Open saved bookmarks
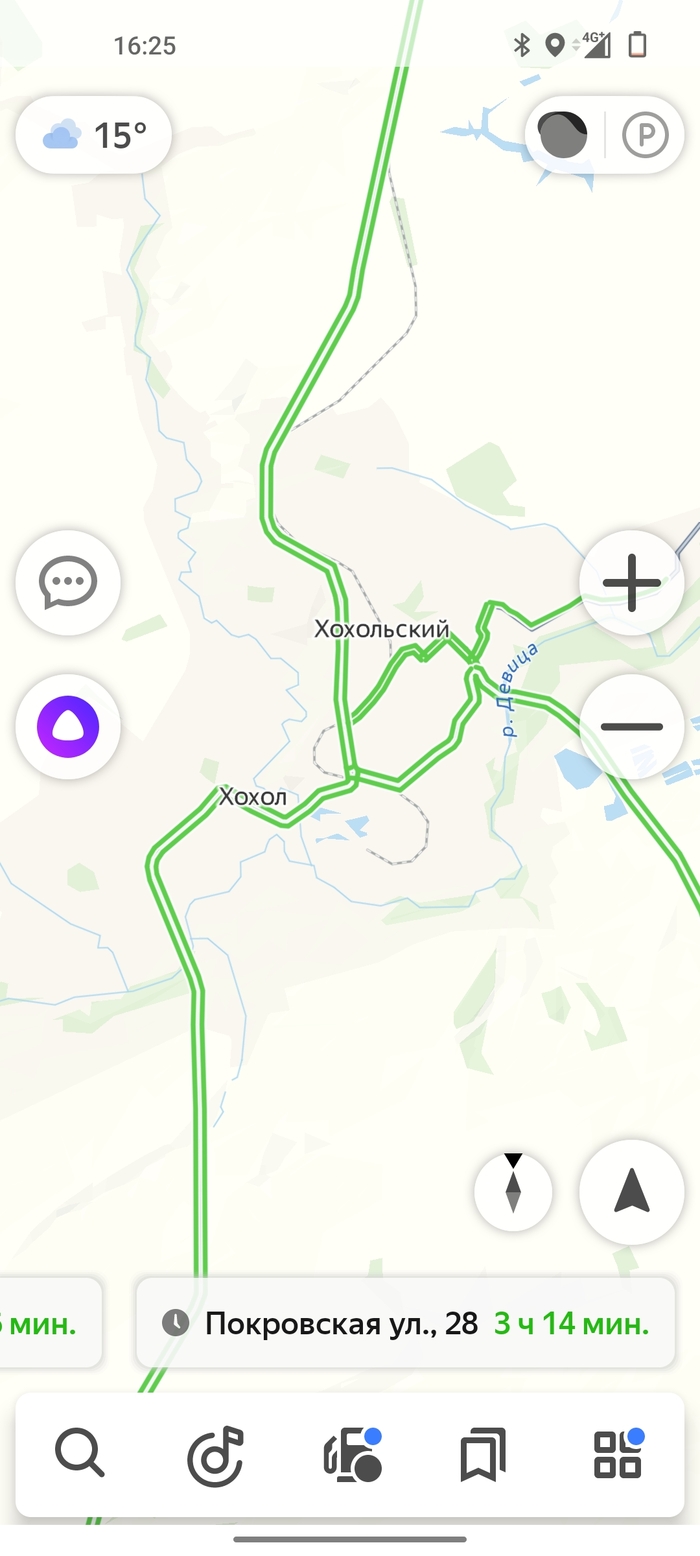 click(483, 1453)
